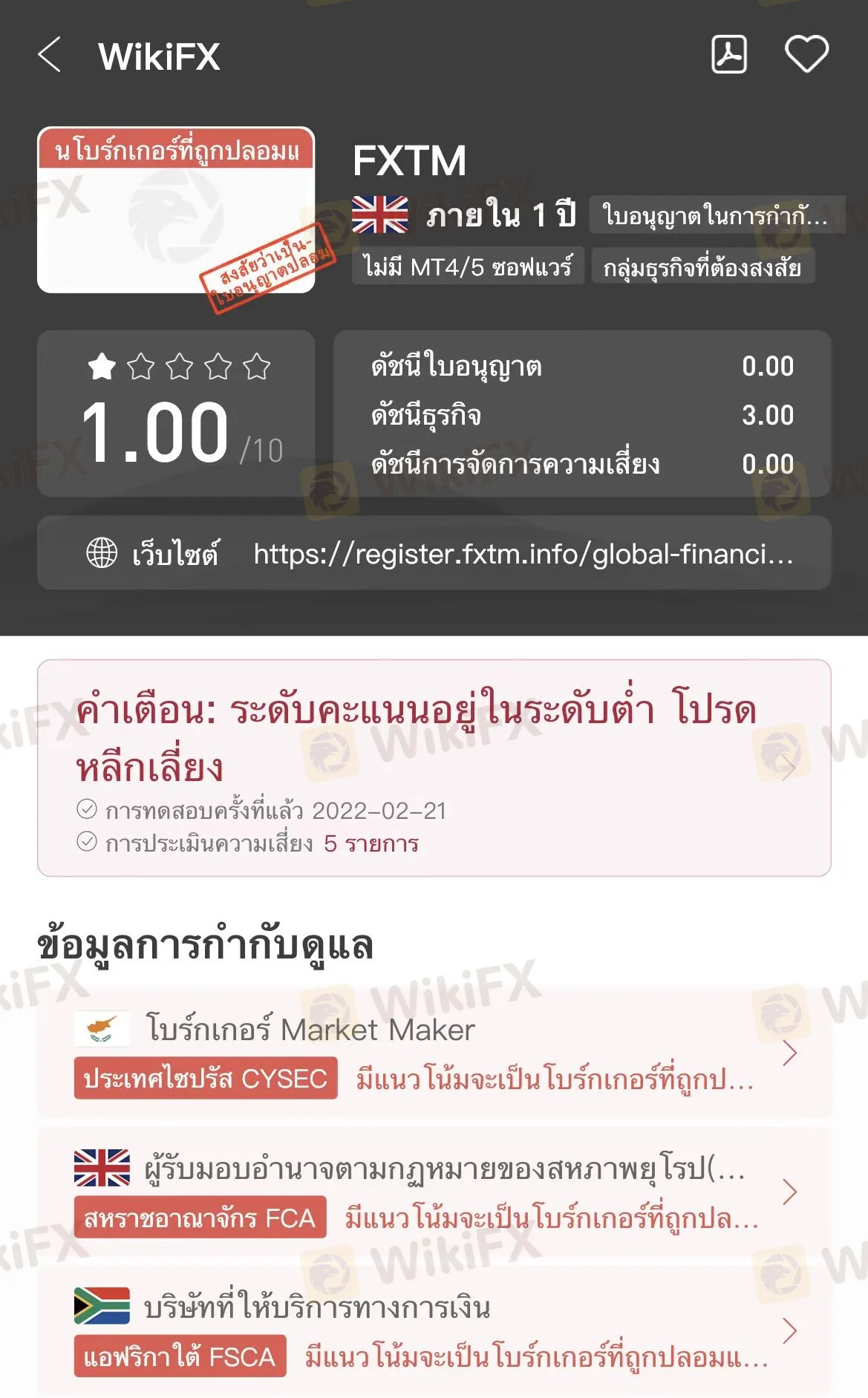
Task: Open the low score warning card
Action: coord(434,768)
